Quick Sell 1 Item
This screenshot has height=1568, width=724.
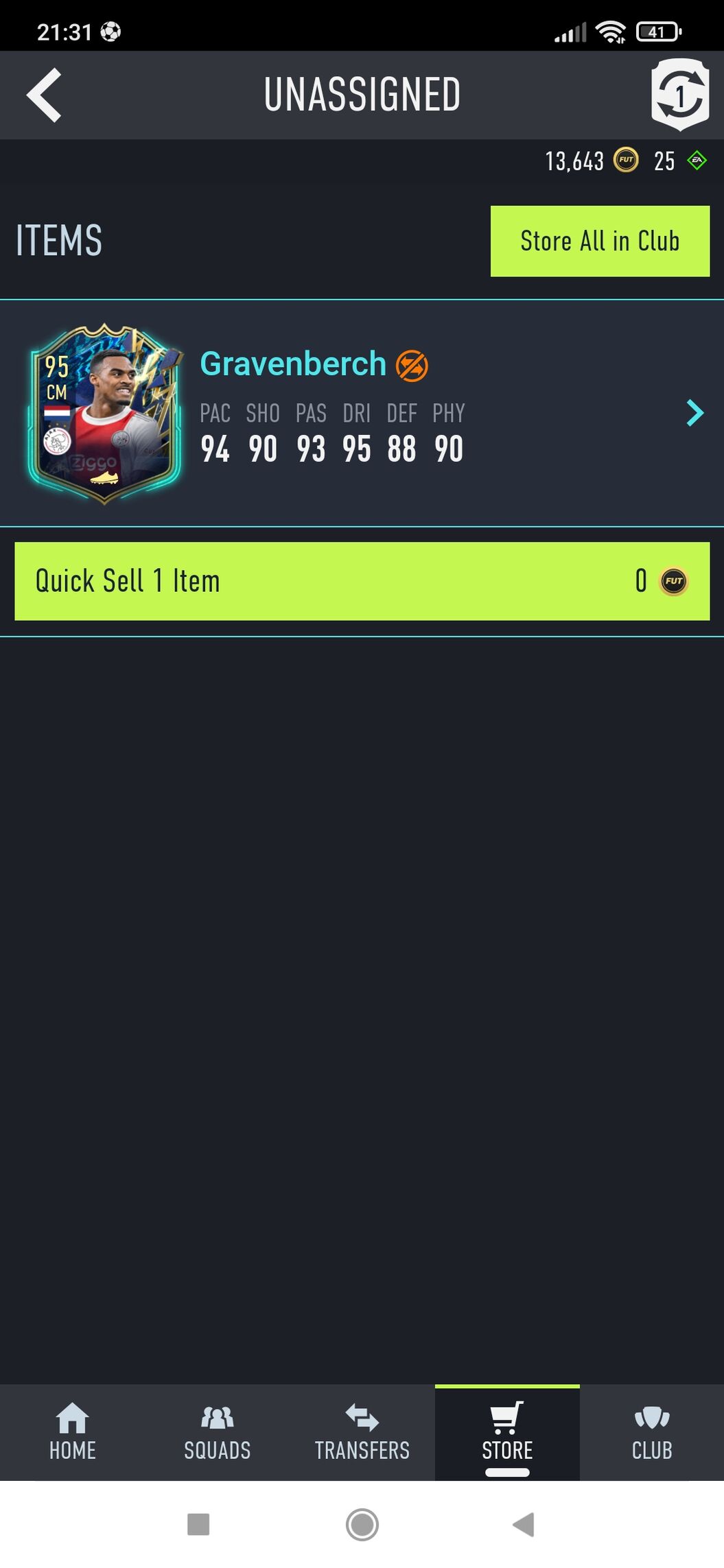[x=362, y=582]
